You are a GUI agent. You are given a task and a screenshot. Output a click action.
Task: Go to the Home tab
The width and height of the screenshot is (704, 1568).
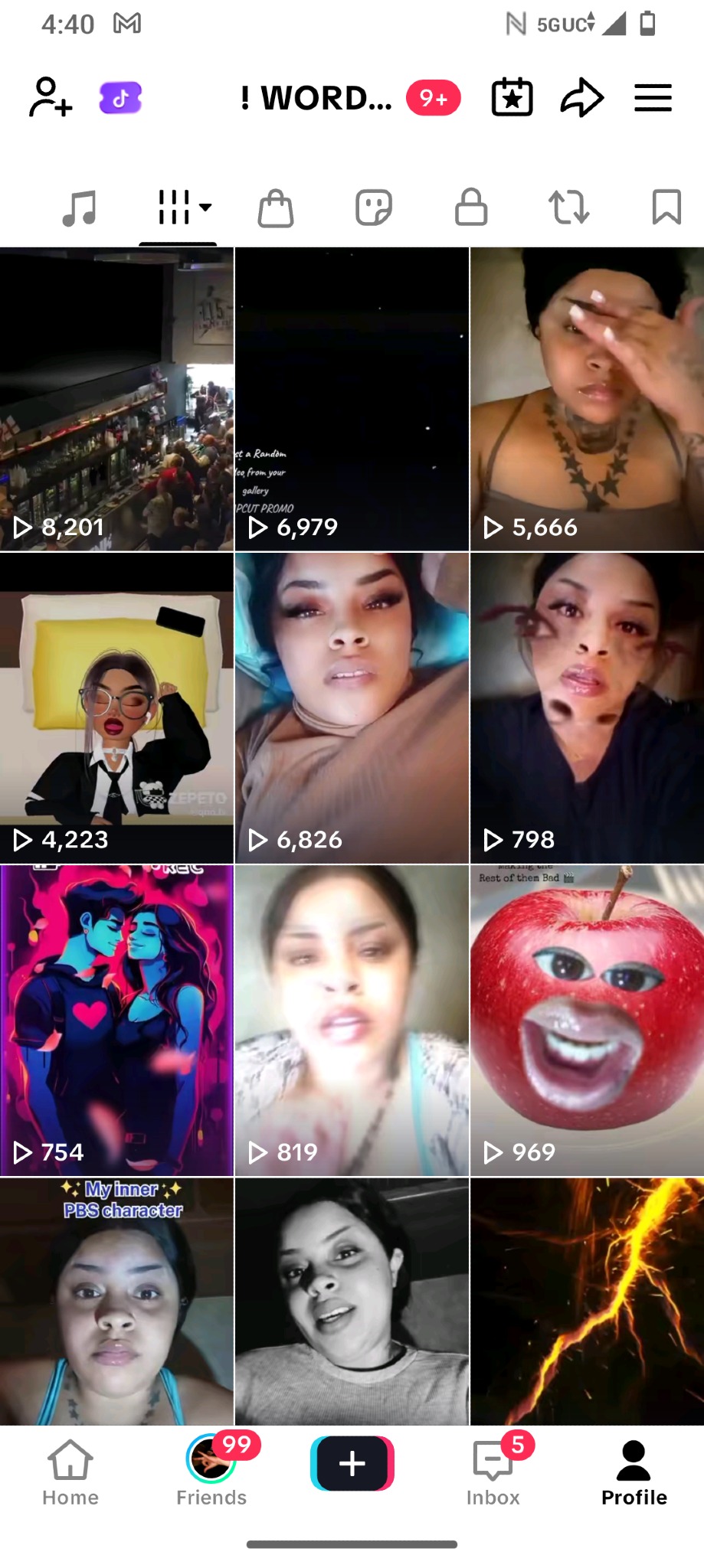pos(70,1472)
